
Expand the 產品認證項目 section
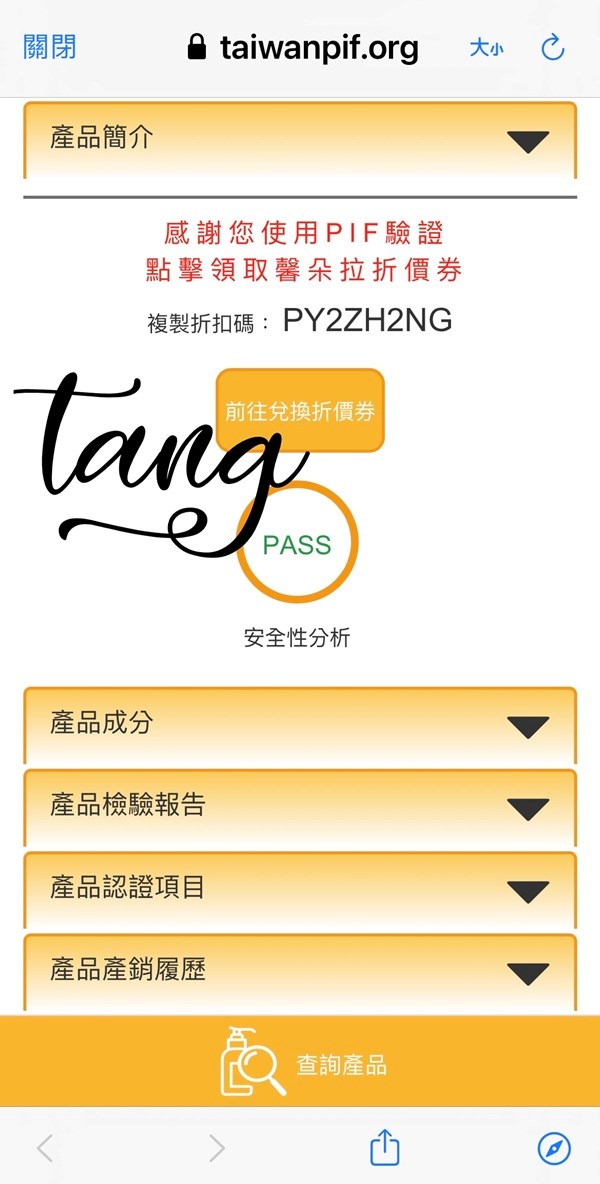coord(300,888)
